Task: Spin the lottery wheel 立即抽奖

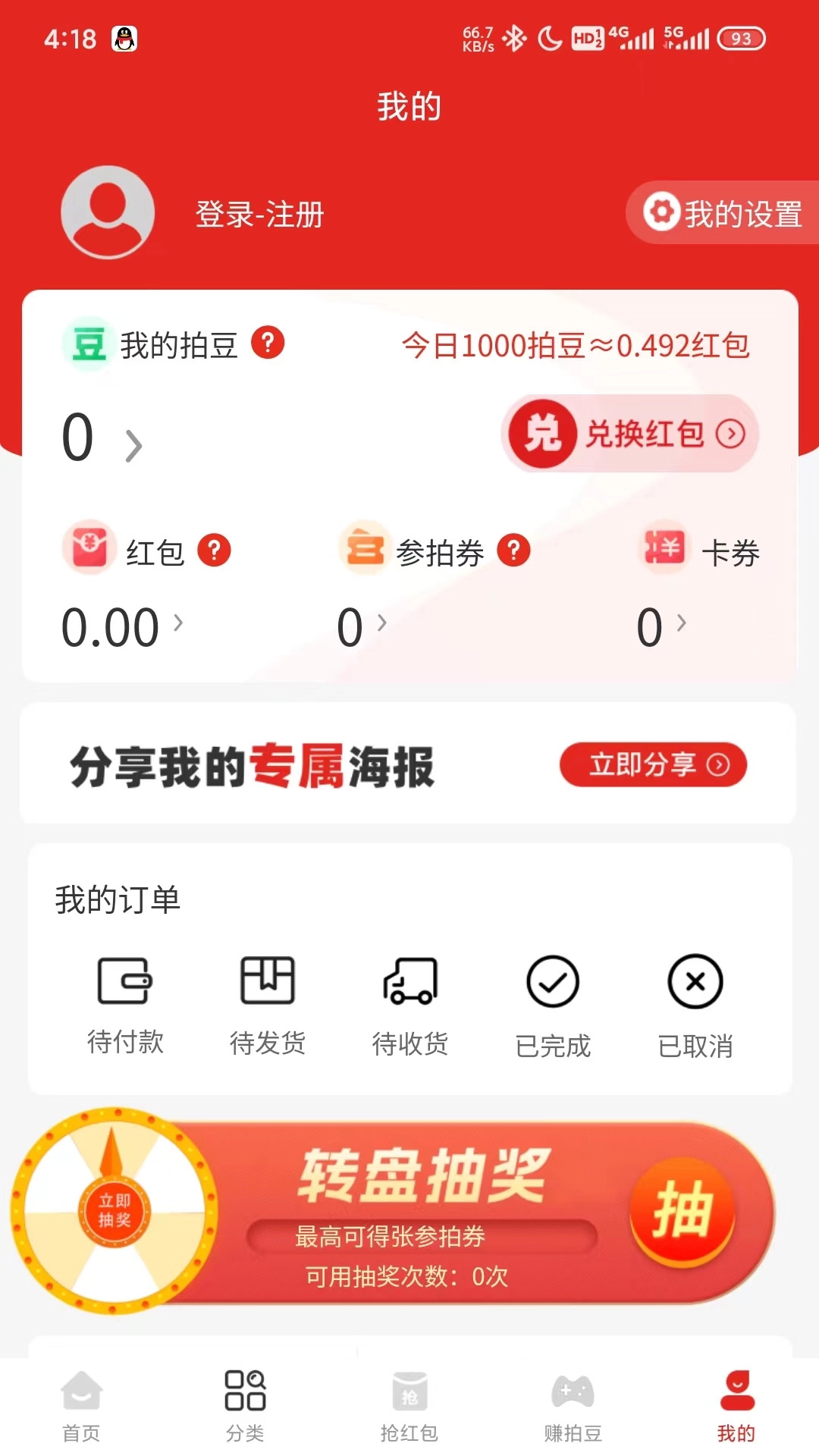Action: (x=112, y=1211)
